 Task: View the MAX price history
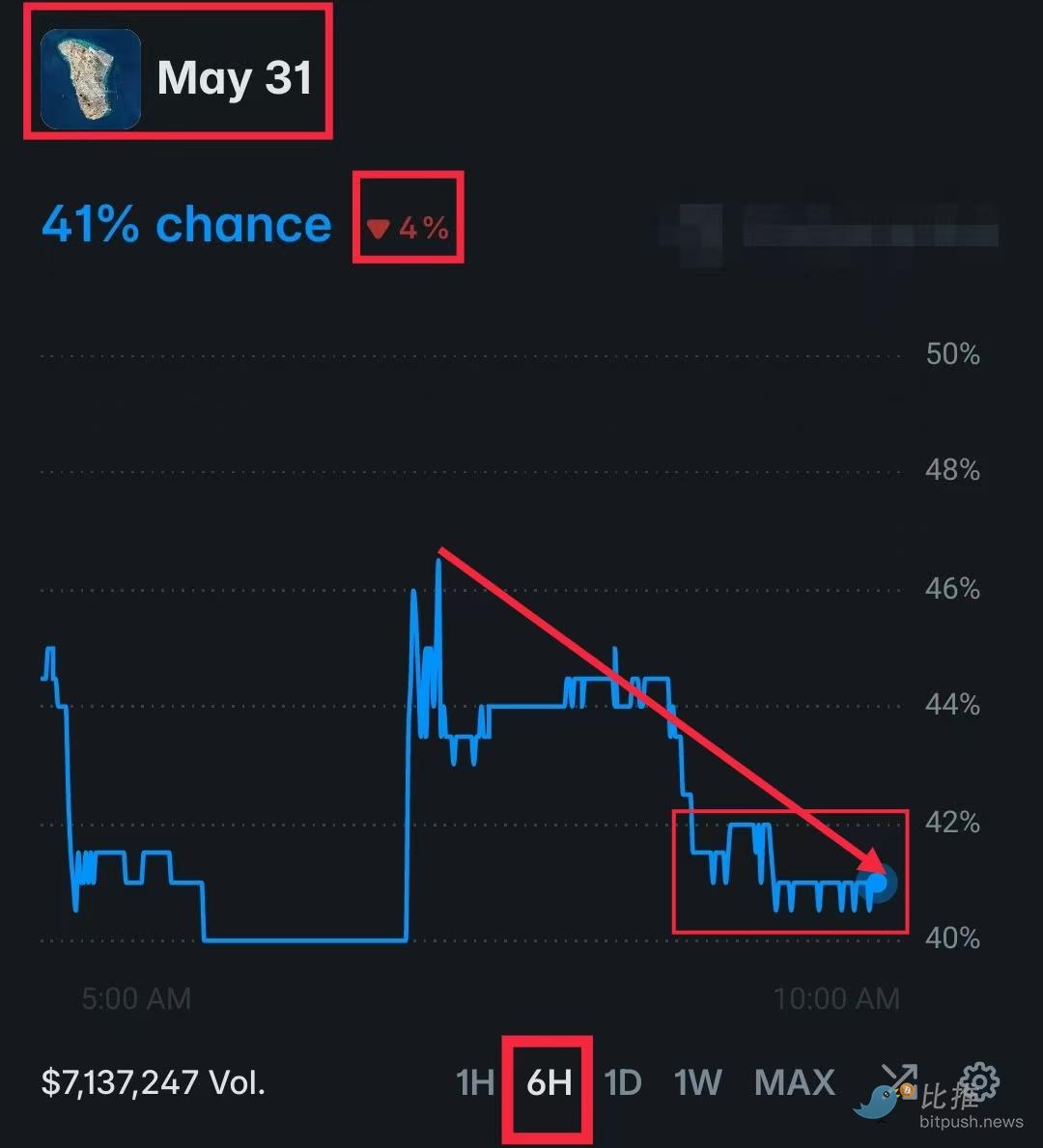click(x=794, y=1082)
